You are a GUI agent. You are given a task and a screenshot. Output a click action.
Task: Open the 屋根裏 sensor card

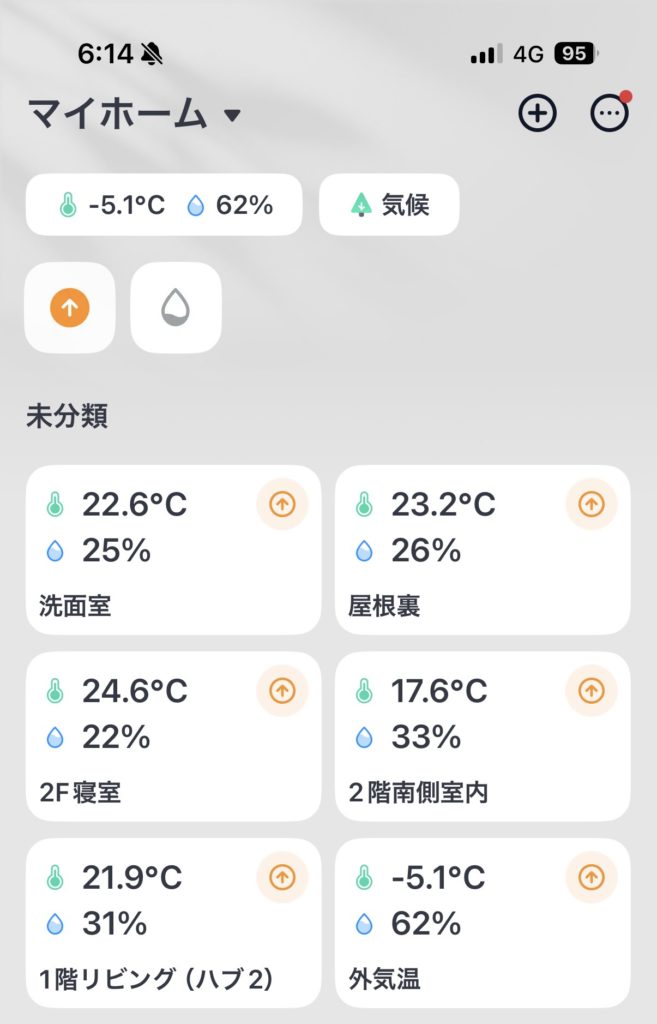[482, 549]
